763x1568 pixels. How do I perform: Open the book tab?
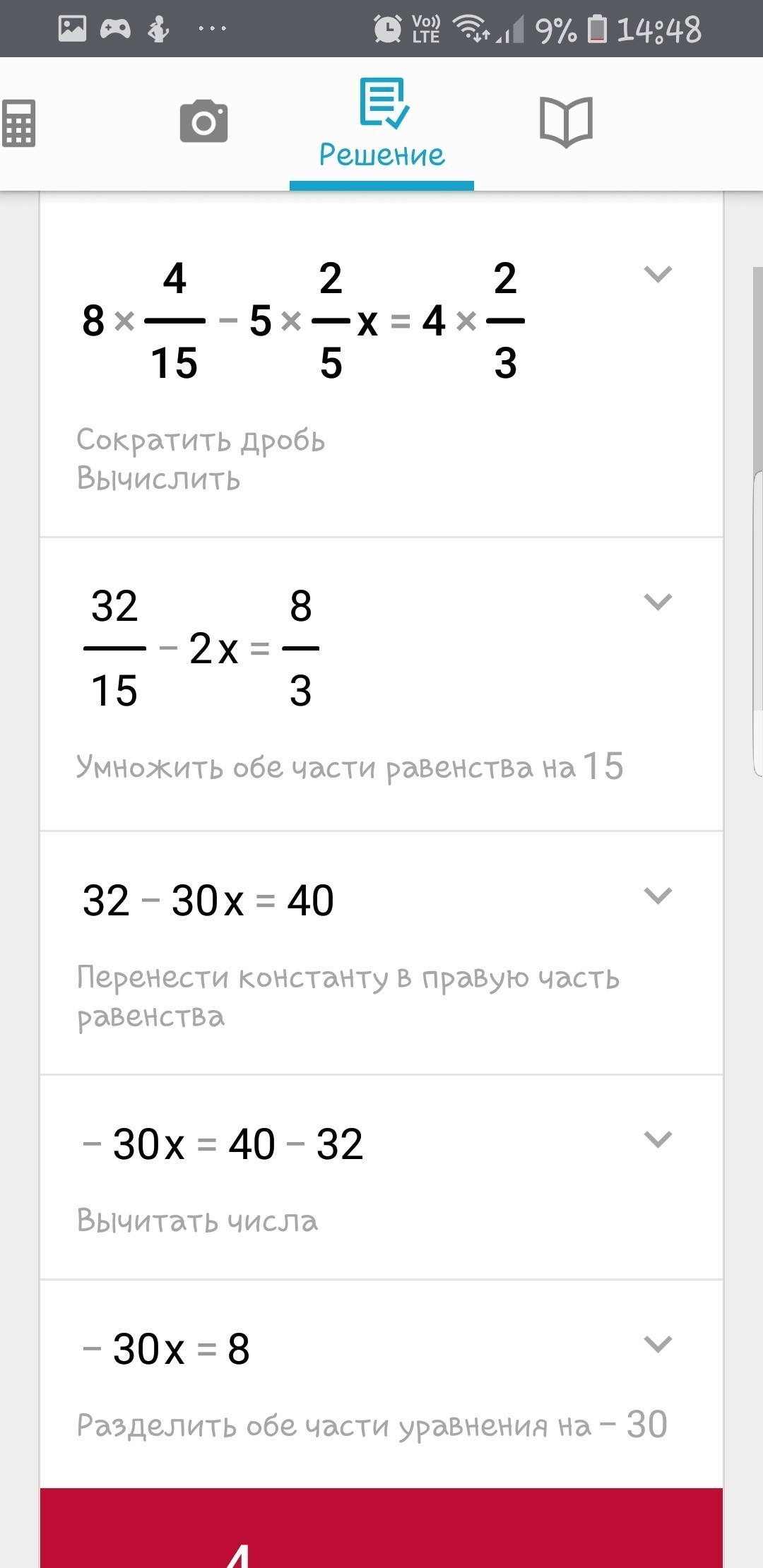[x=566, y=122]
